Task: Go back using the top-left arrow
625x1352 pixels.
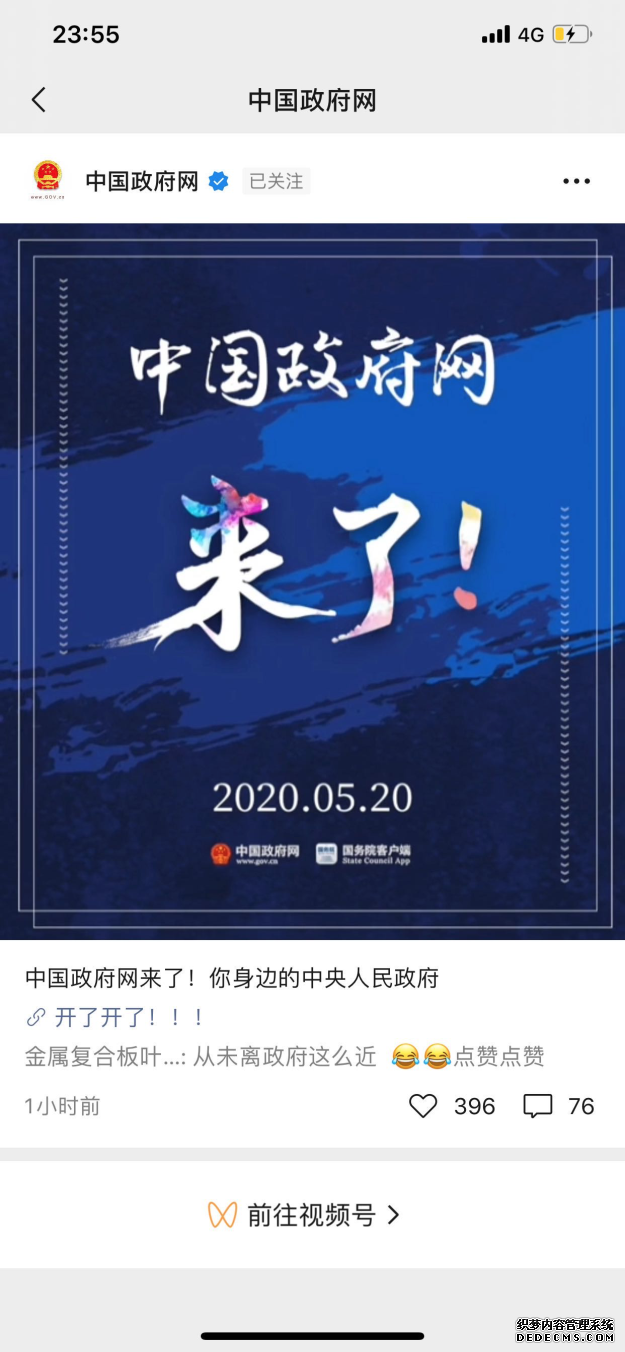Action: (x=39, y=100)
